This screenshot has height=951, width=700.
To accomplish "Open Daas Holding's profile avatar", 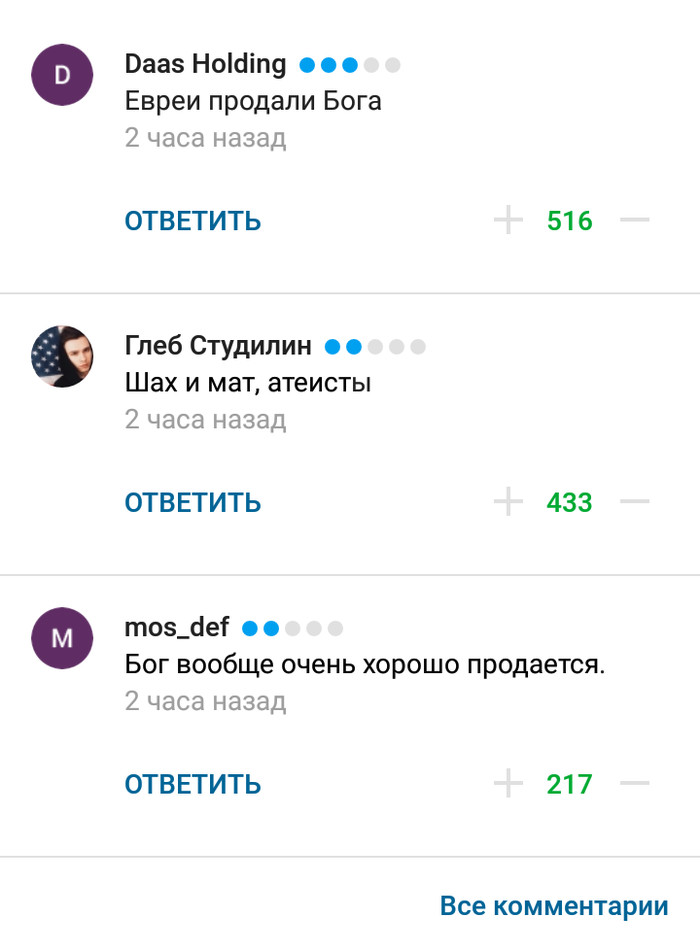I will 62,75.
